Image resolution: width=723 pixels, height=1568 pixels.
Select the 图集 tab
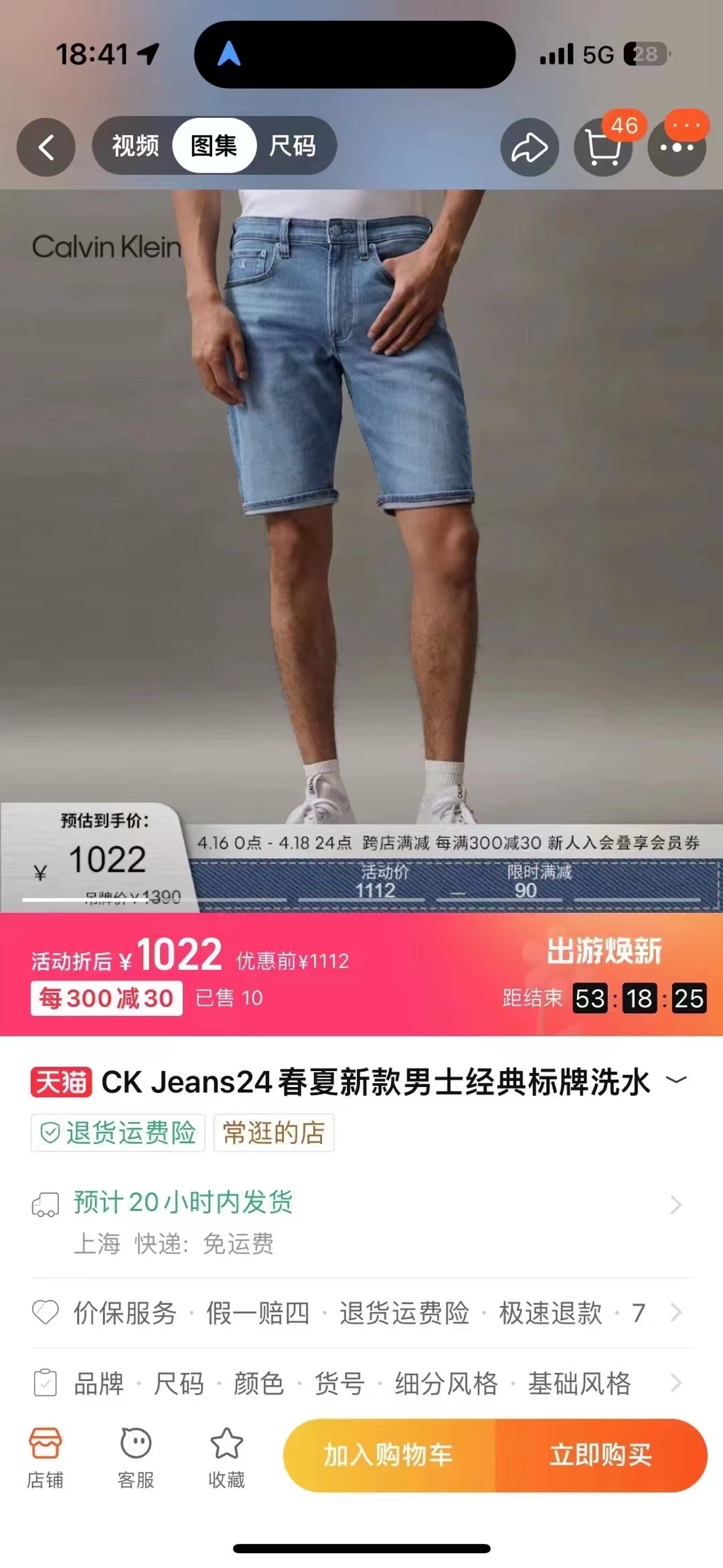tap(214, 145)
